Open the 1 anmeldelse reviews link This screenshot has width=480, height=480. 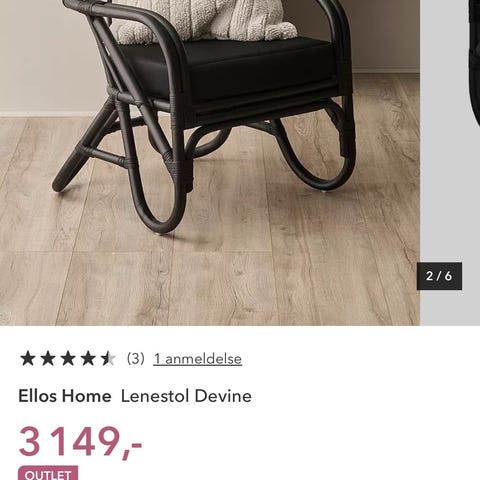pyautogui.click(x=197, y=359)
